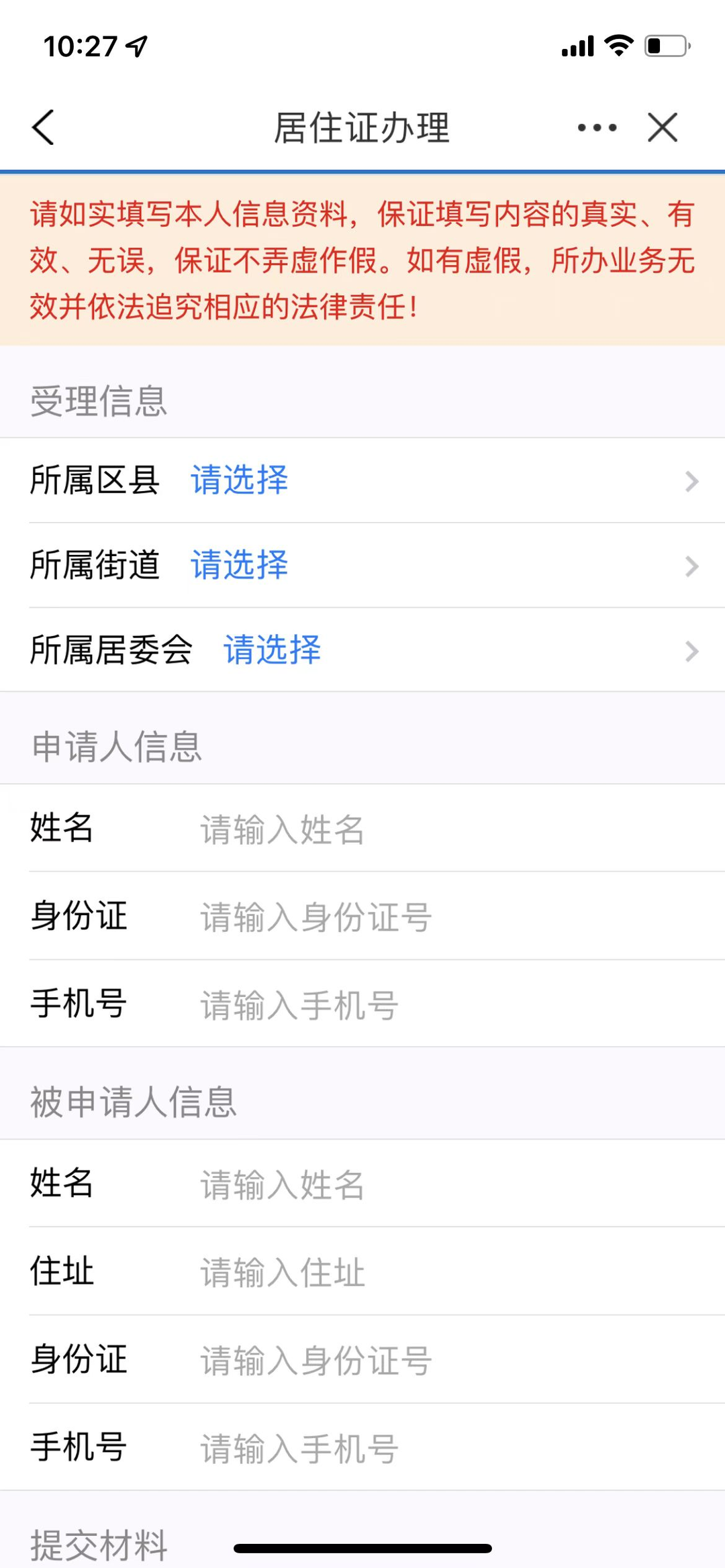725x1568 pixels.
Task: Go back from 居住证办理 page
Action: [44, 127]
